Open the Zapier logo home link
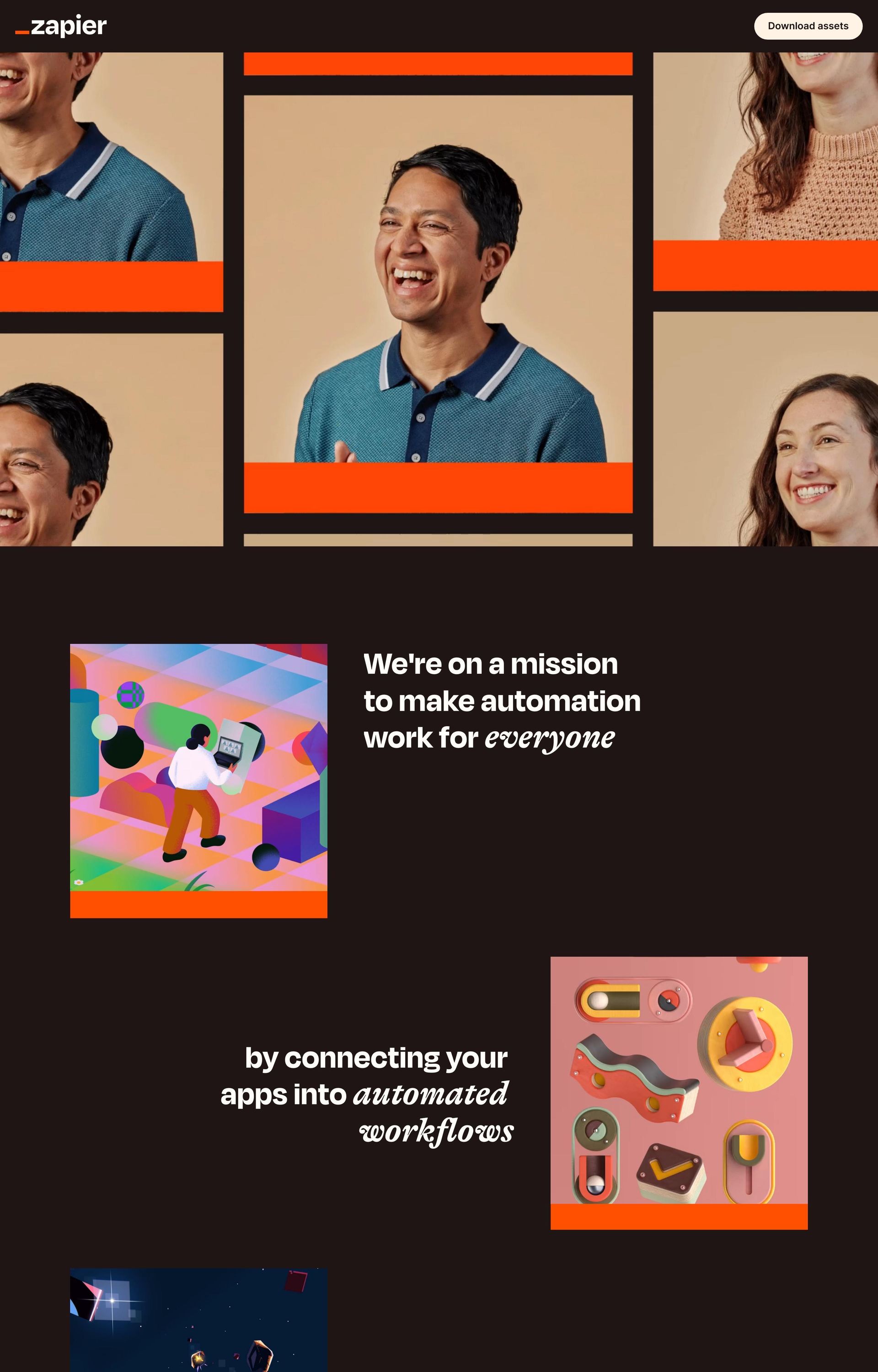 (61, 26)
